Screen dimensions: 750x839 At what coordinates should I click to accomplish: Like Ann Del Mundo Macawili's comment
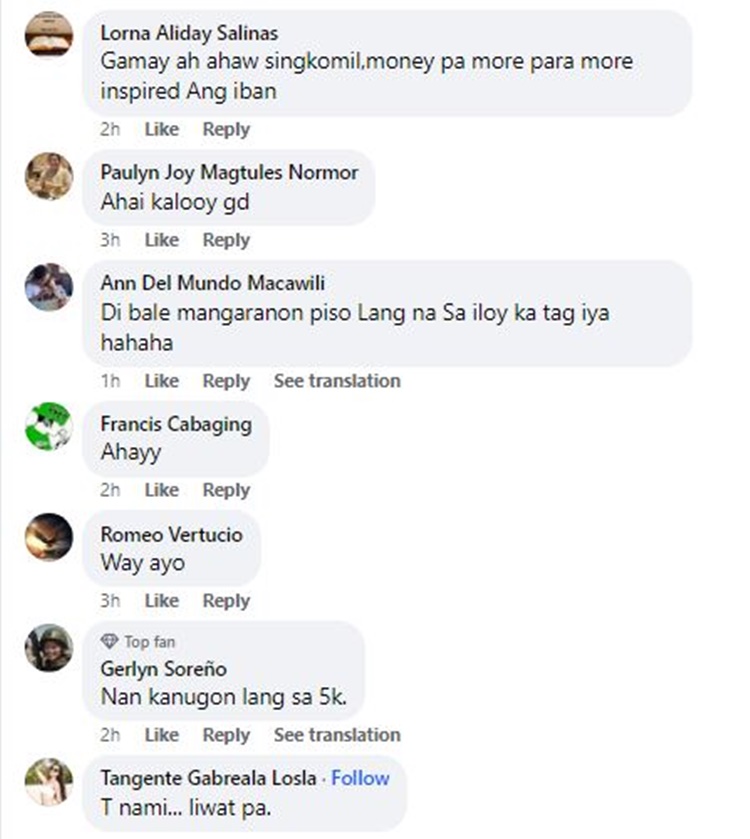(x=161, y=381)
